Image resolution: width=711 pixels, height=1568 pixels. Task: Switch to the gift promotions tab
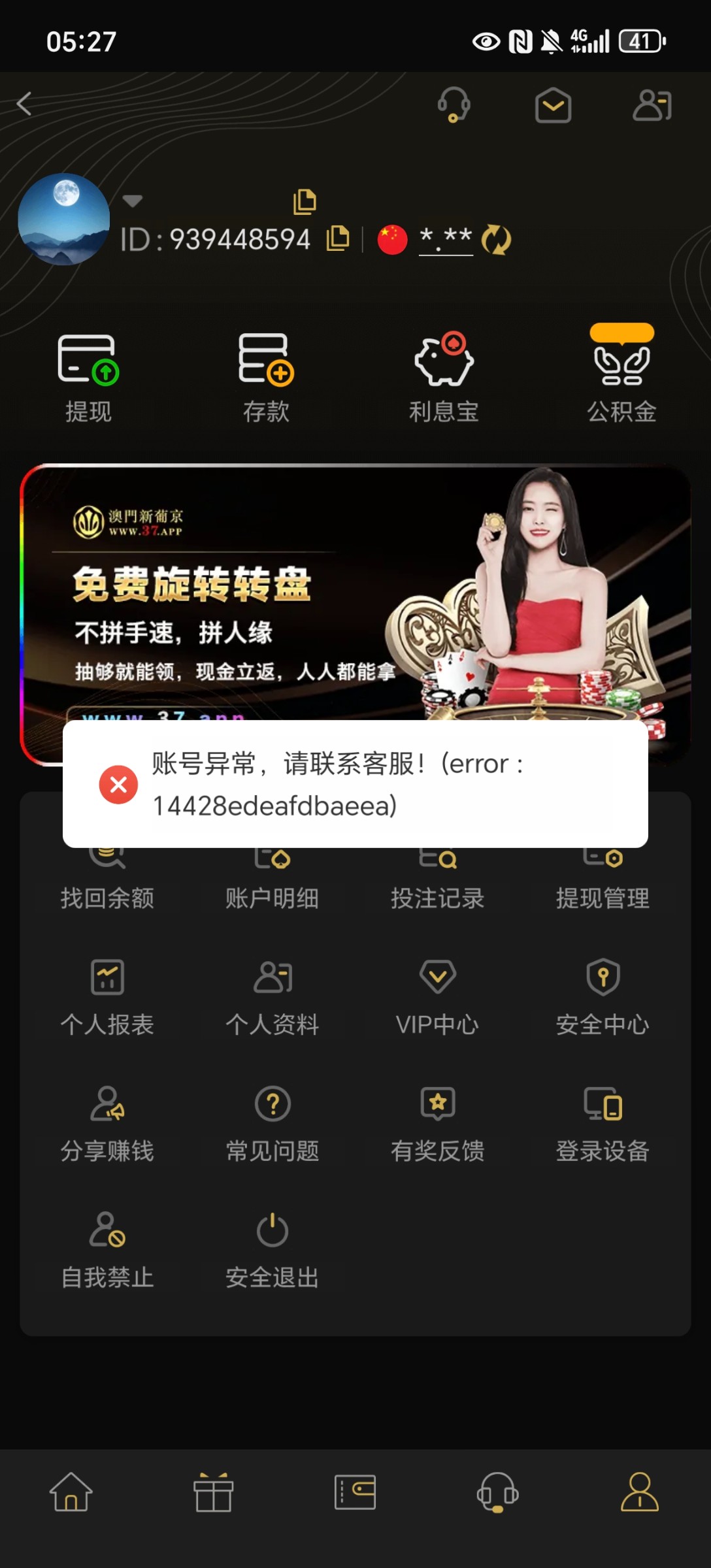[x=214, y=1492]
